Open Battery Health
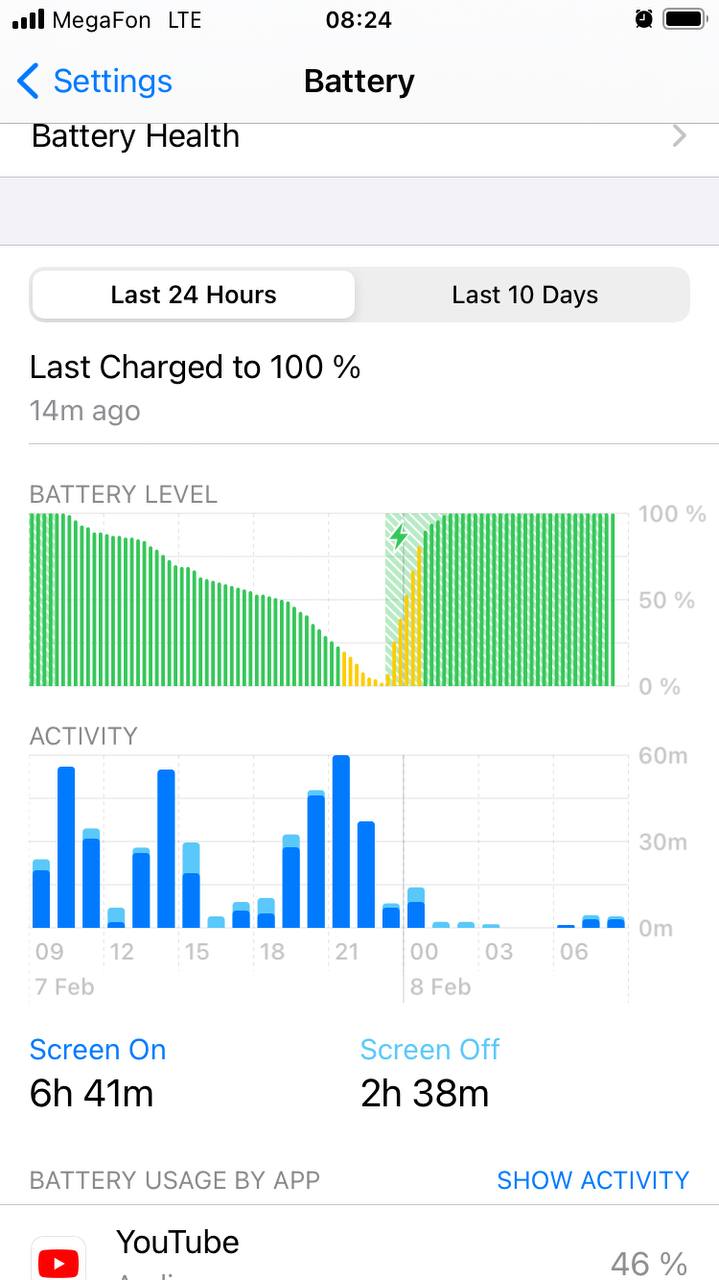The image size is (719, 1280). click(x=359, y=137)
